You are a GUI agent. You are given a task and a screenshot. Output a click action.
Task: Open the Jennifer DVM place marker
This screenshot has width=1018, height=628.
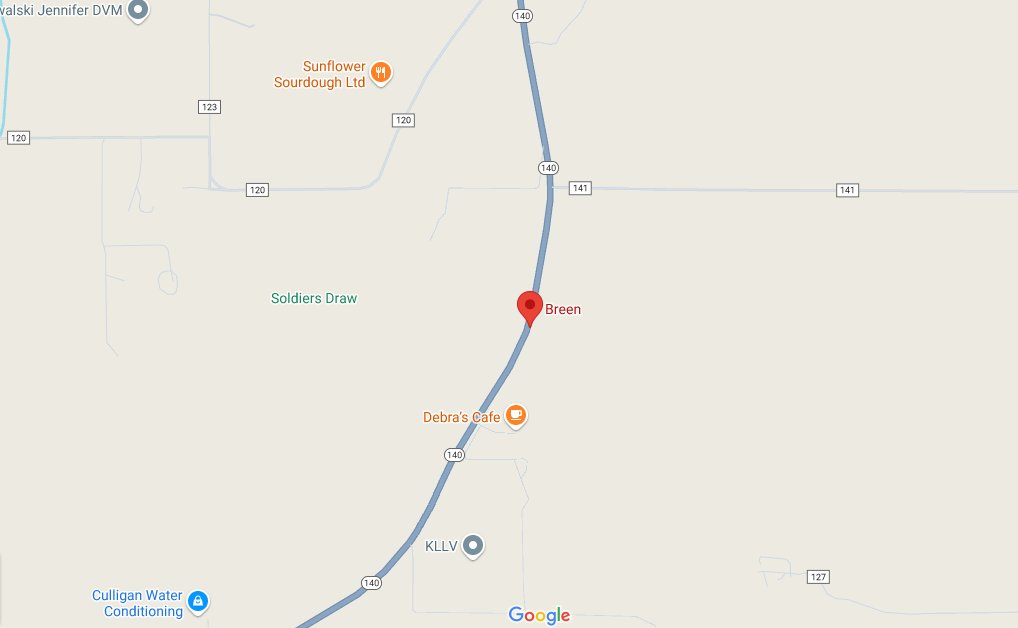(140, 10)
